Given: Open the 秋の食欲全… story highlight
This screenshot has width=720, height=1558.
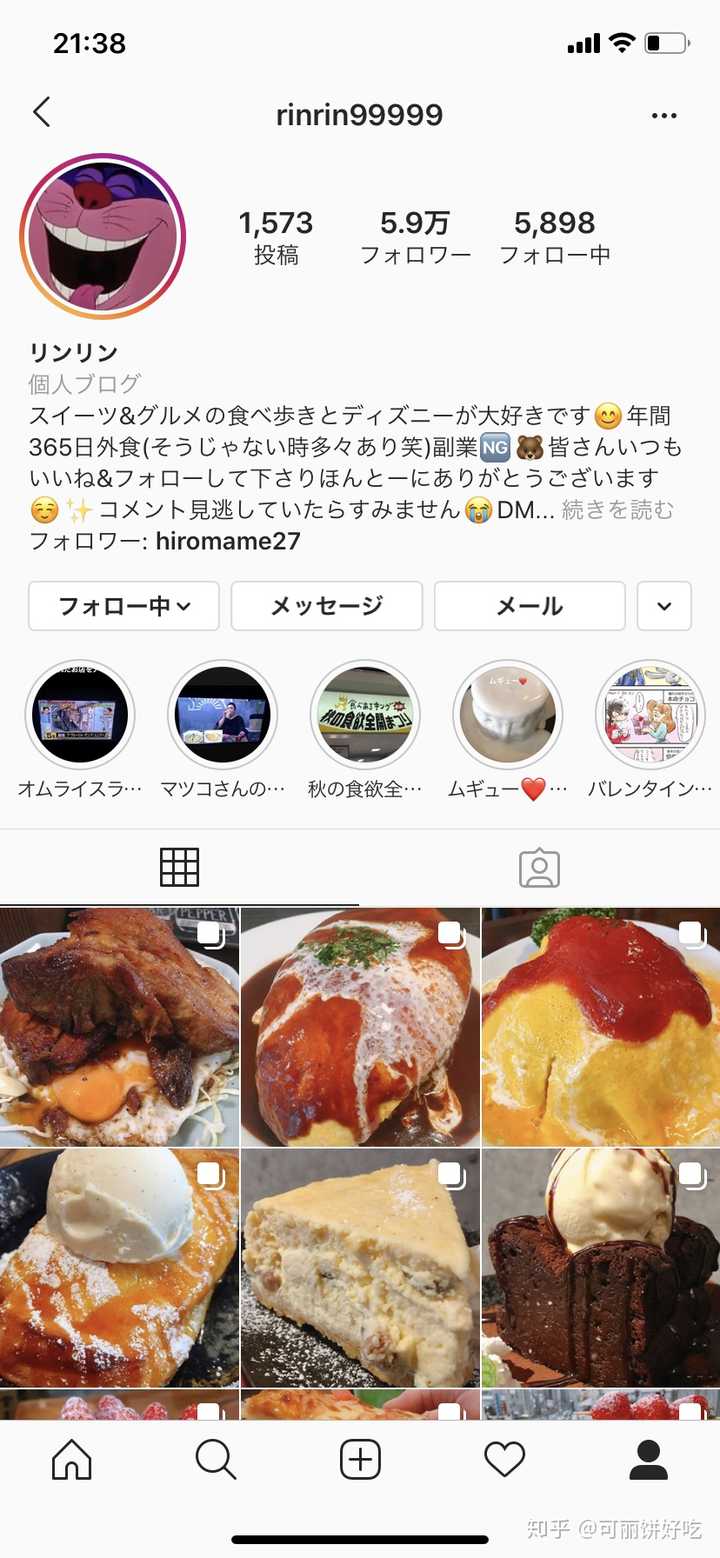Looking at the screenshot, I should coord(365,715).
